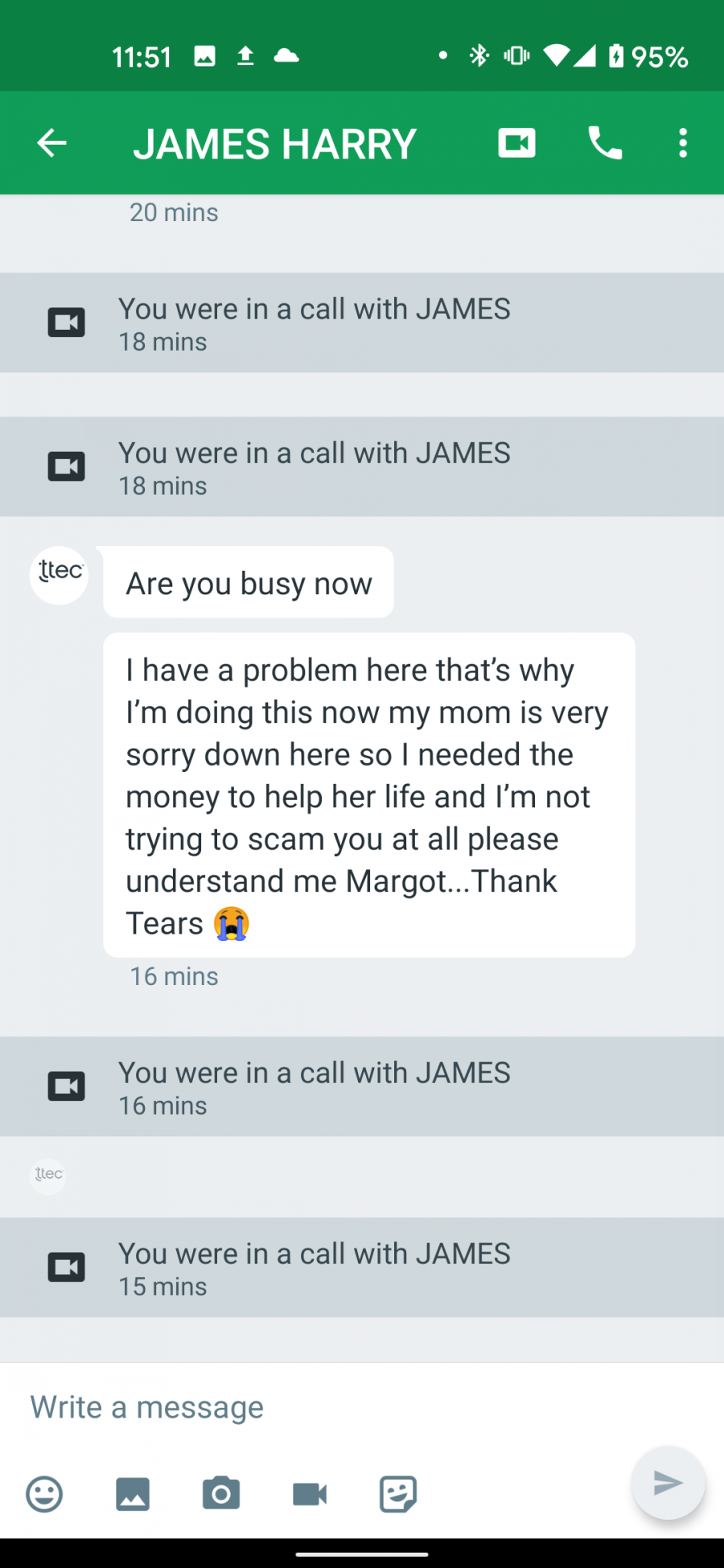Open the camera to take a photo

click(221, 1494)
